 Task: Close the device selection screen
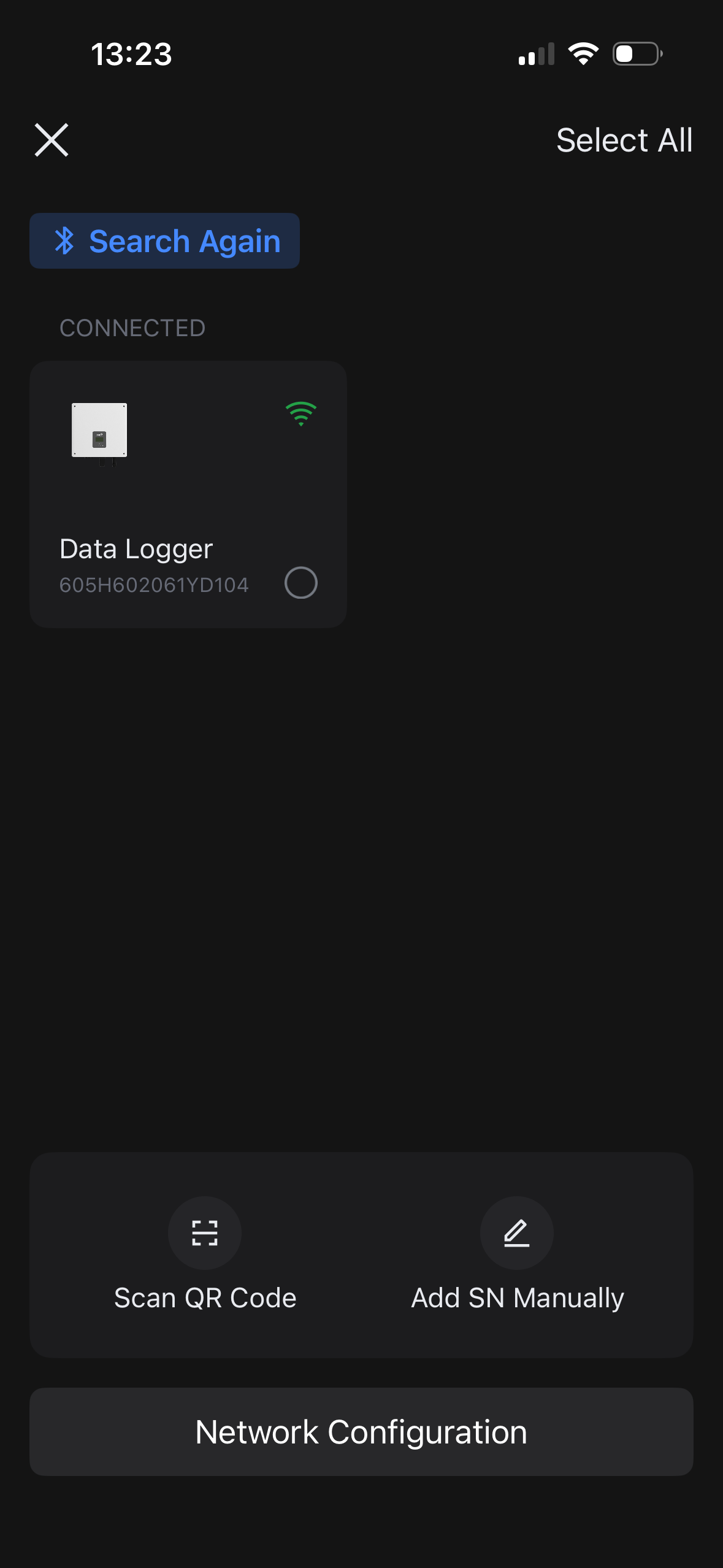(x=52, y=140)
